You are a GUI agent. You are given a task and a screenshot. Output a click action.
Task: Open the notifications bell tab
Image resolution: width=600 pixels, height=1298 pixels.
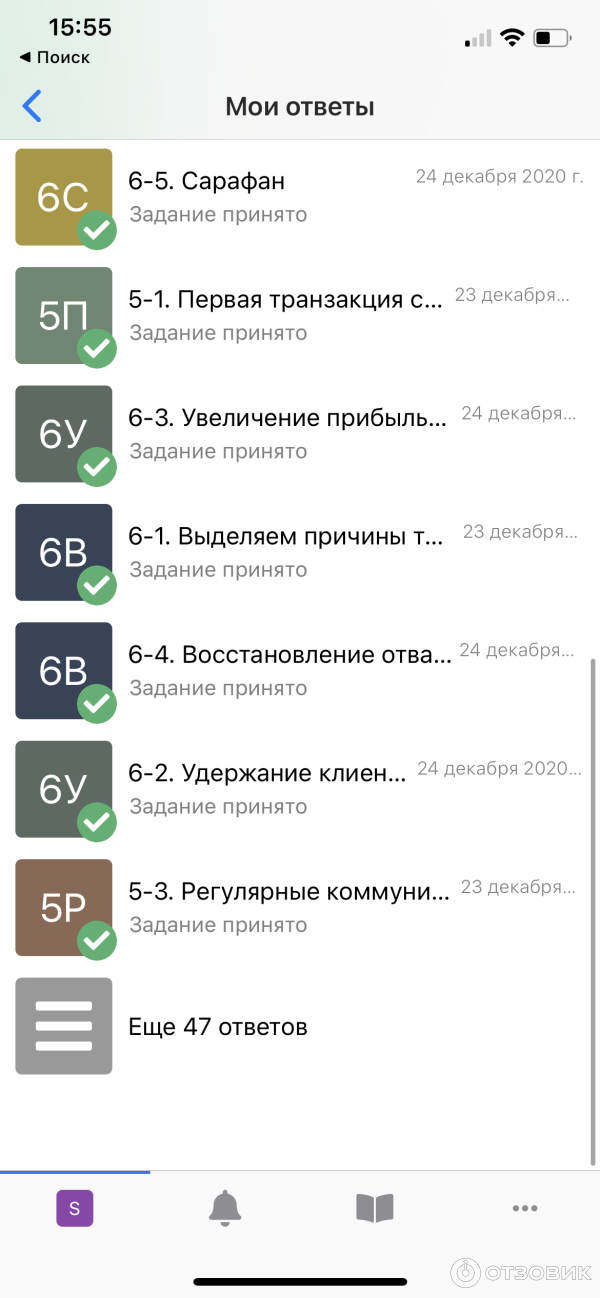click(225, 1208)
